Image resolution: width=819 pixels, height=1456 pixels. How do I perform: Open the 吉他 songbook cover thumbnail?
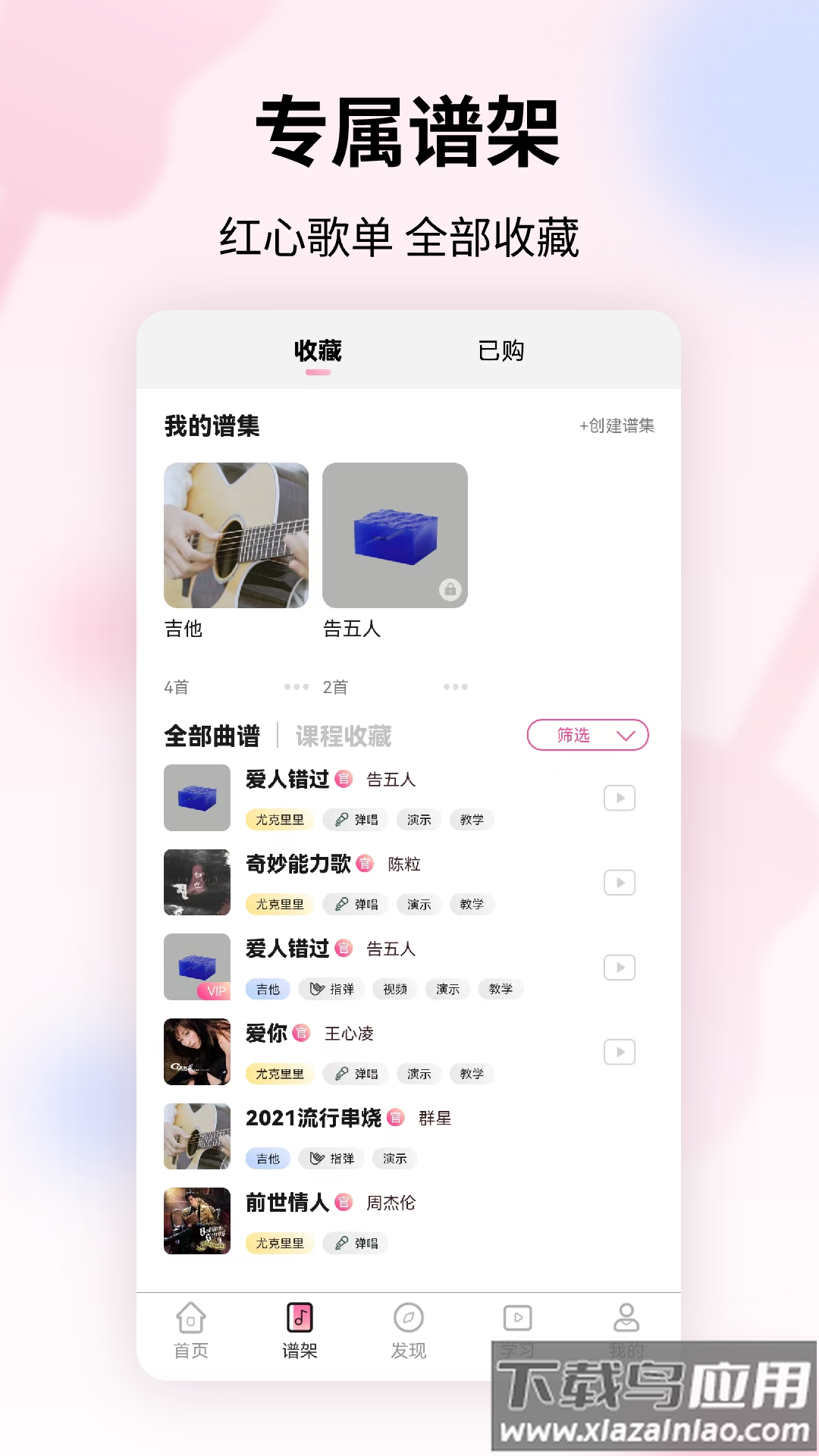point(236,536)
